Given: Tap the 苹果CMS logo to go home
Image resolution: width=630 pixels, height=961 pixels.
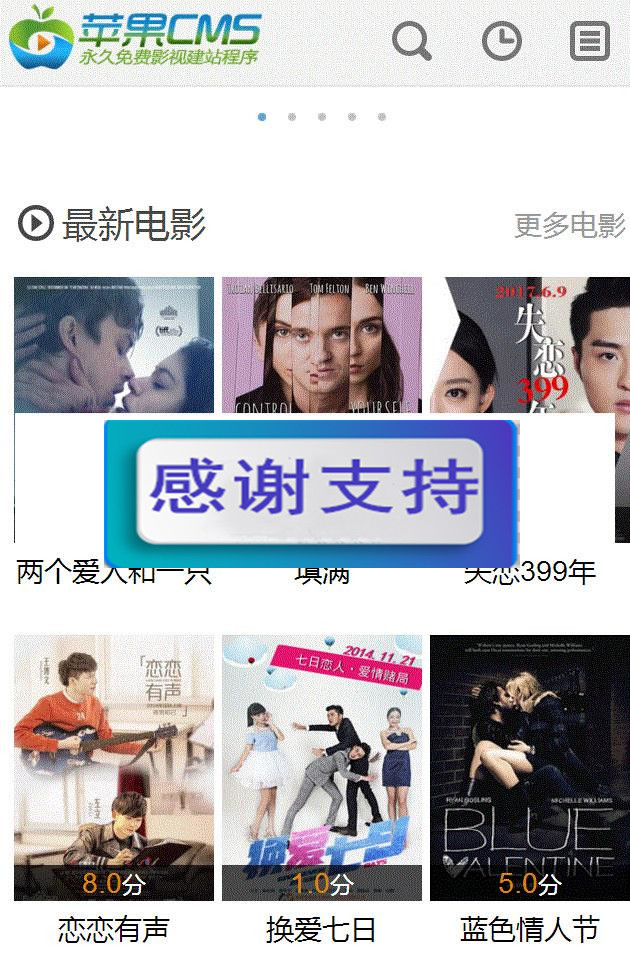Looking at the screenshot, I should 135,37.
